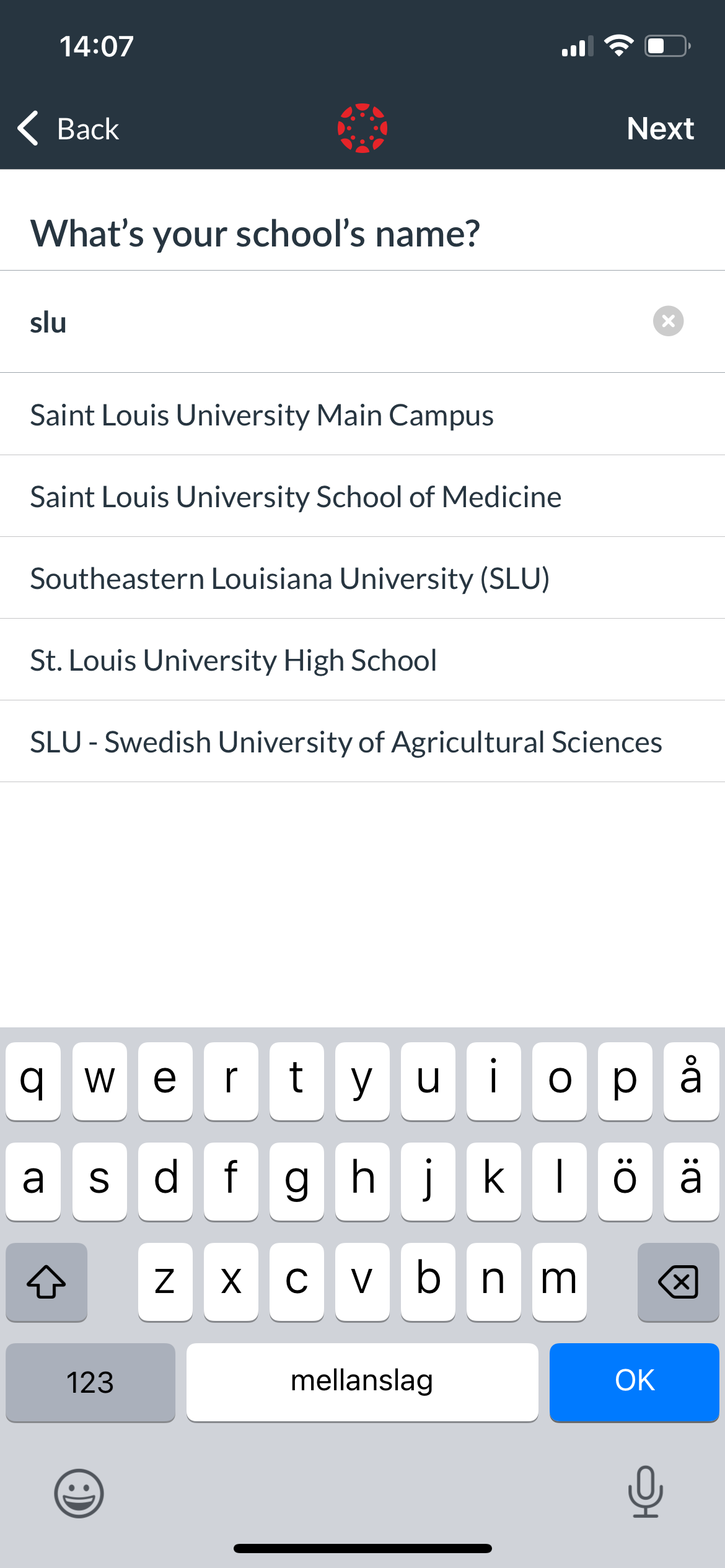Select Saint Louis University Main Campus

coord(362,414)
